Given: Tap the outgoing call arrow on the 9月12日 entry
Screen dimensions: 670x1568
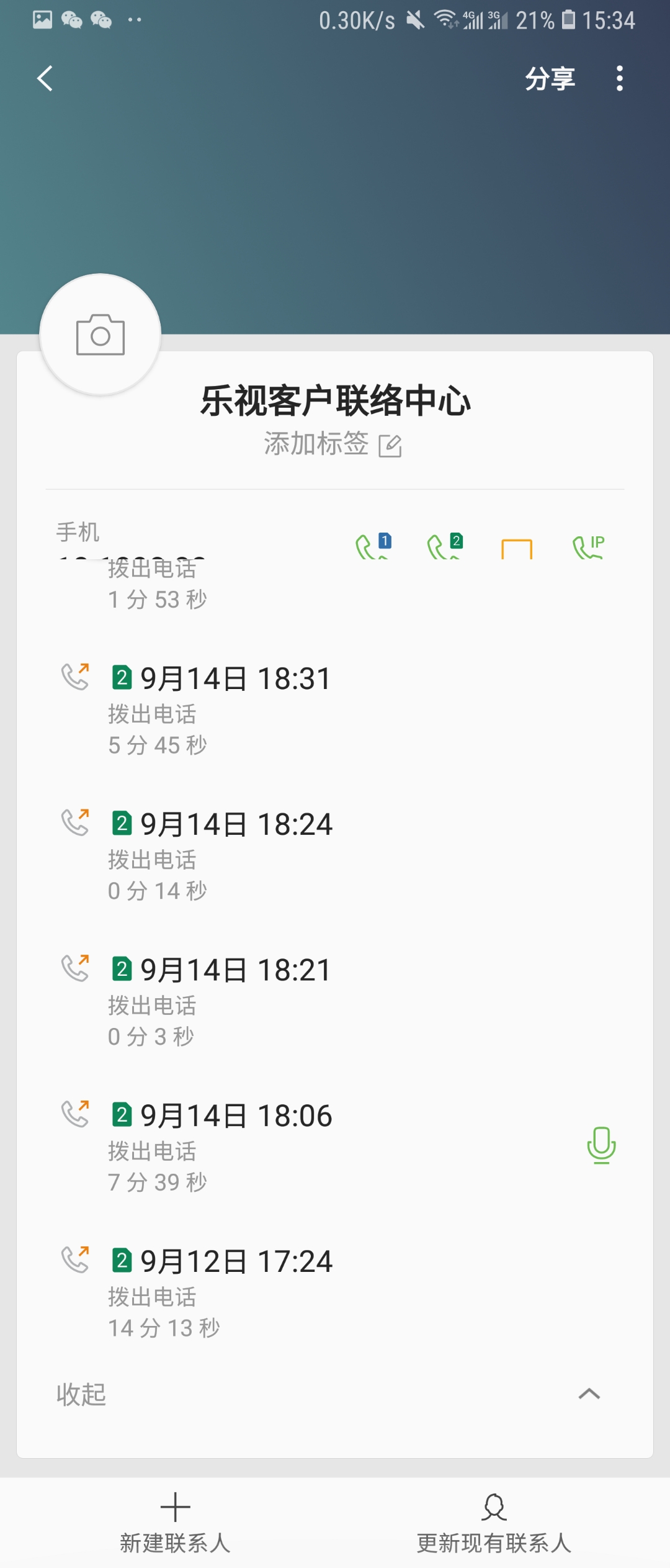Looking at the screenshot, I should [x=76, y=1261].
